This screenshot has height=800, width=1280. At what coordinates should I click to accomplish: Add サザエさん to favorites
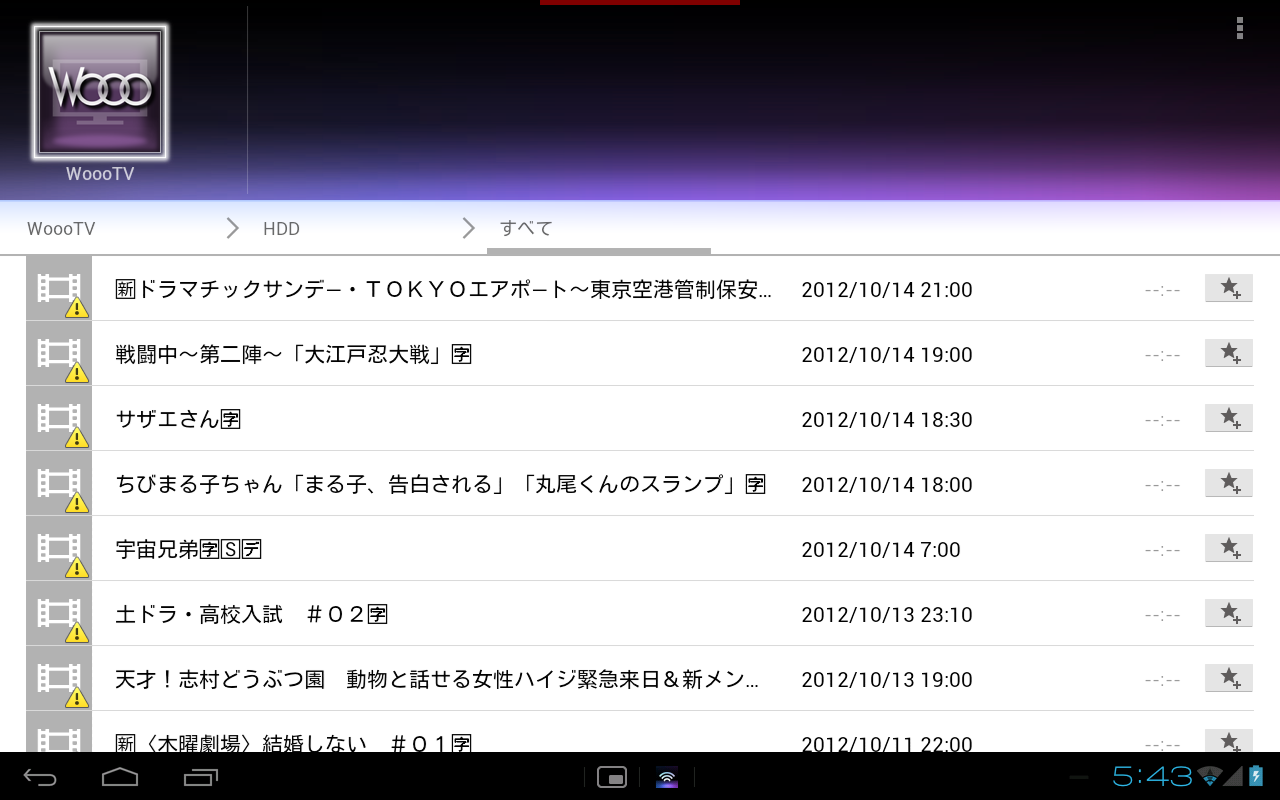point(1228,419)
